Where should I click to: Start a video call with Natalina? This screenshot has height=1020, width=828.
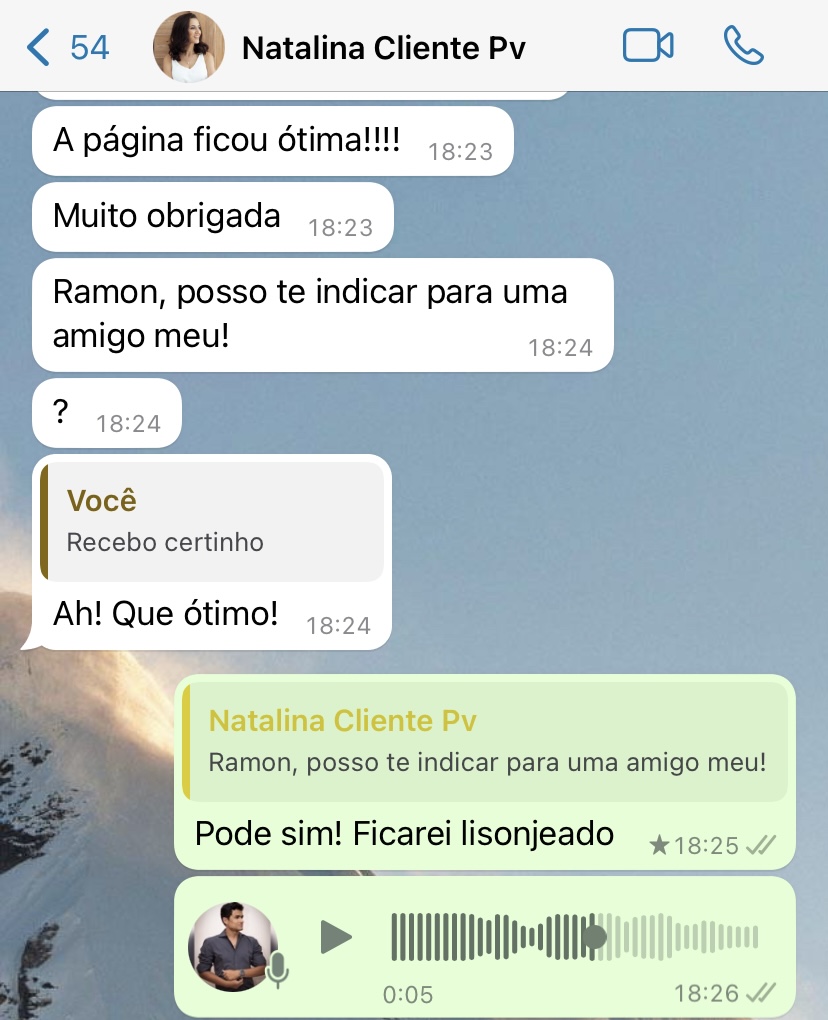pyautogui.click(x=647, y=46)
